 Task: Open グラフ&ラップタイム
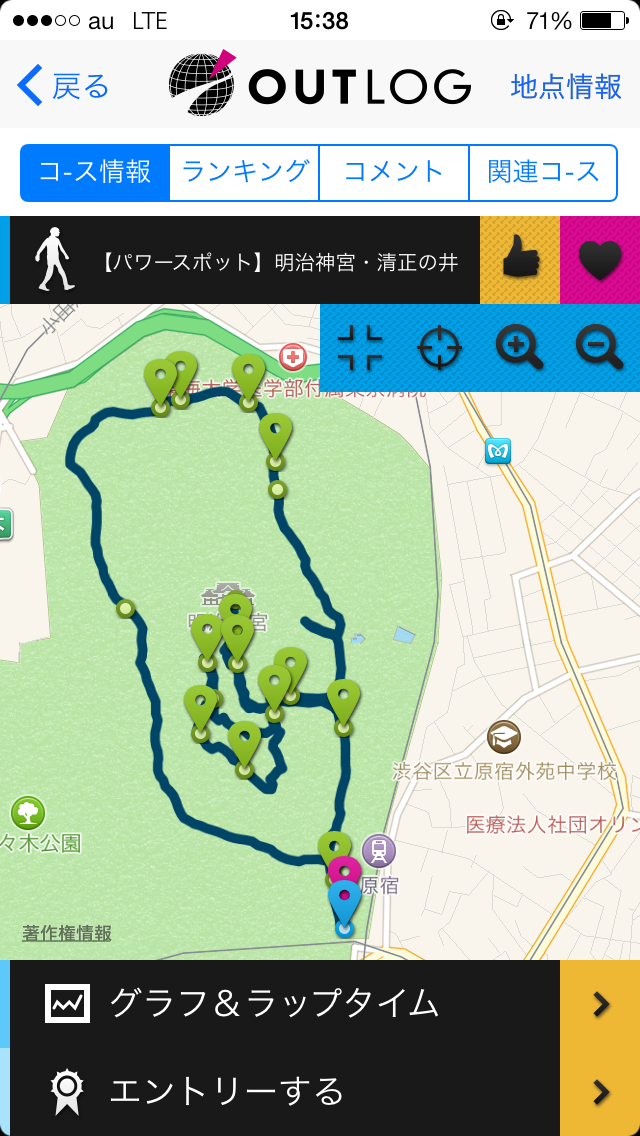point(320,1003)
